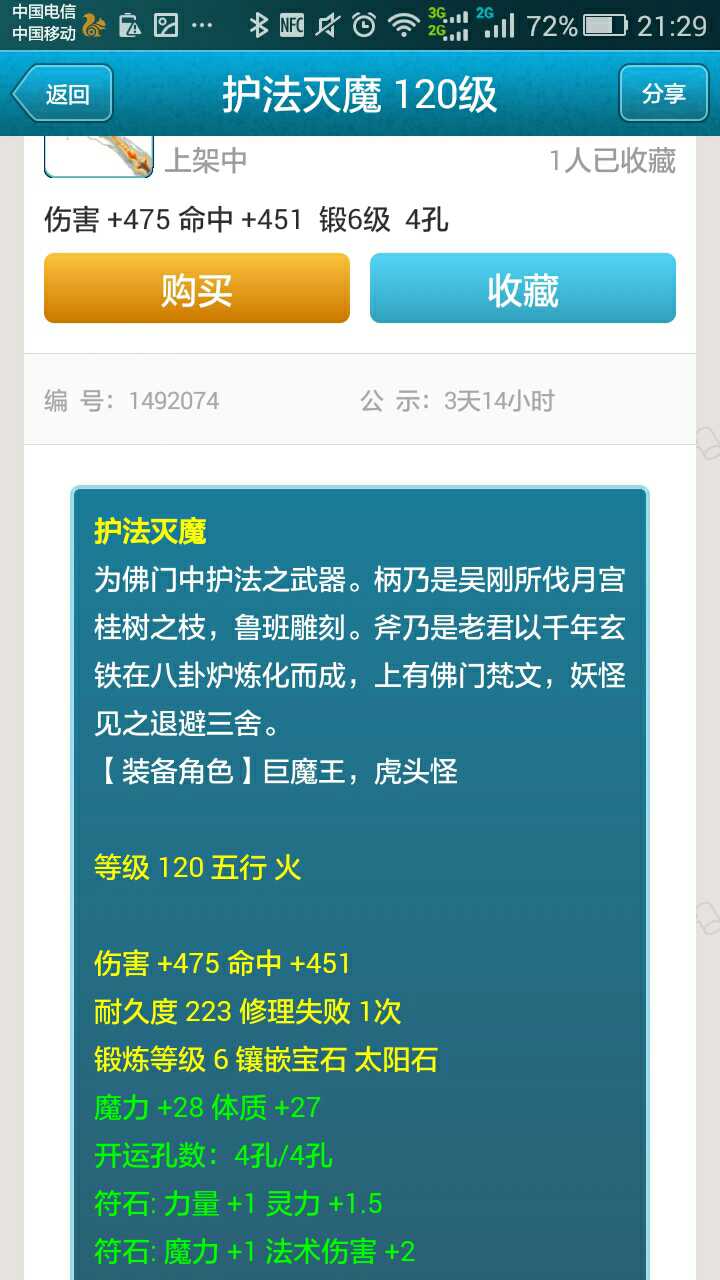720x1280 pixels.
Task: Tap the 返回 back button
Action: 62,94
